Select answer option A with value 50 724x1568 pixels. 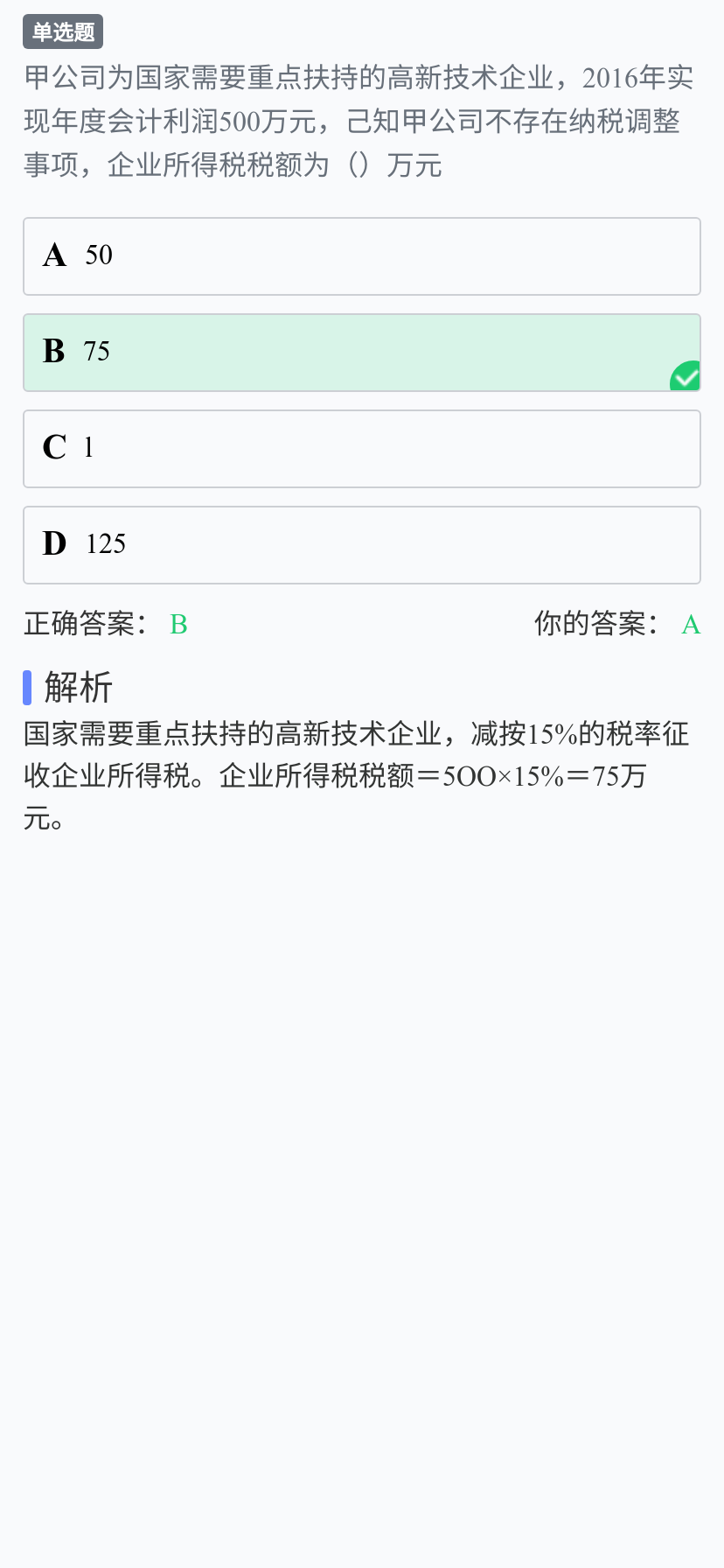[362, 256]
